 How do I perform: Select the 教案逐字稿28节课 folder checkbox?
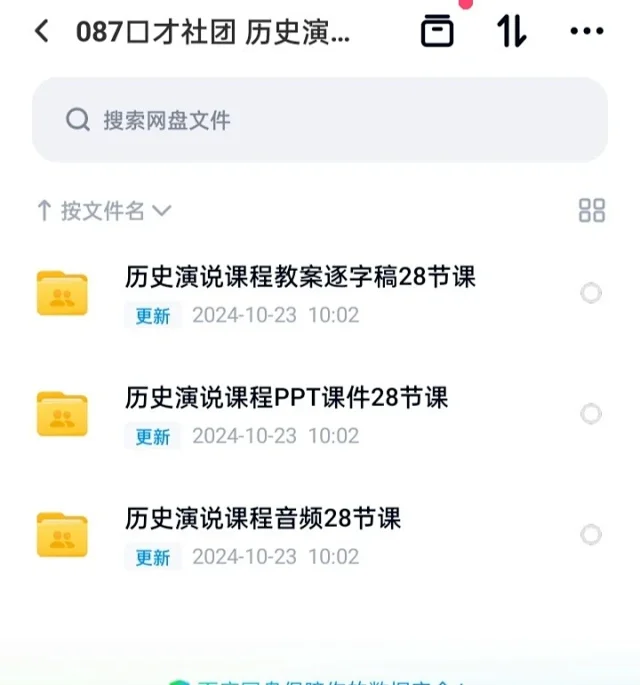591,293
